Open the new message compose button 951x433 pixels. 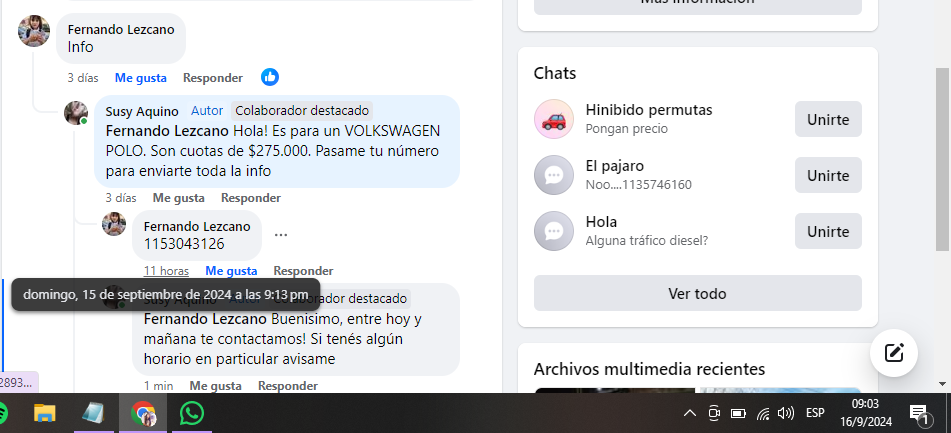tap(893, 352)
